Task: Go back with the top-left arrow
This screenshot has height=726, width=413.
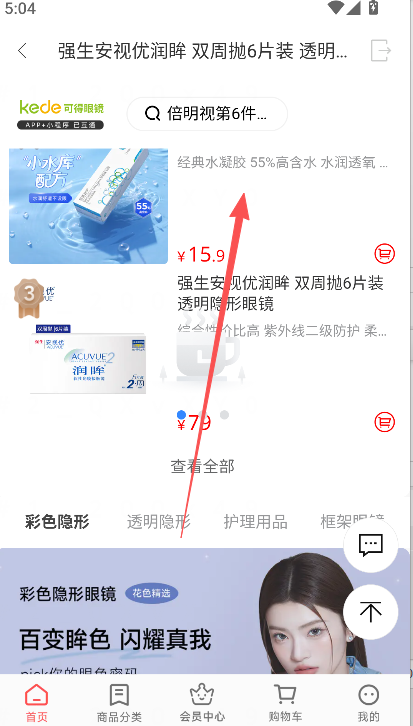Action: coord(22,50)
